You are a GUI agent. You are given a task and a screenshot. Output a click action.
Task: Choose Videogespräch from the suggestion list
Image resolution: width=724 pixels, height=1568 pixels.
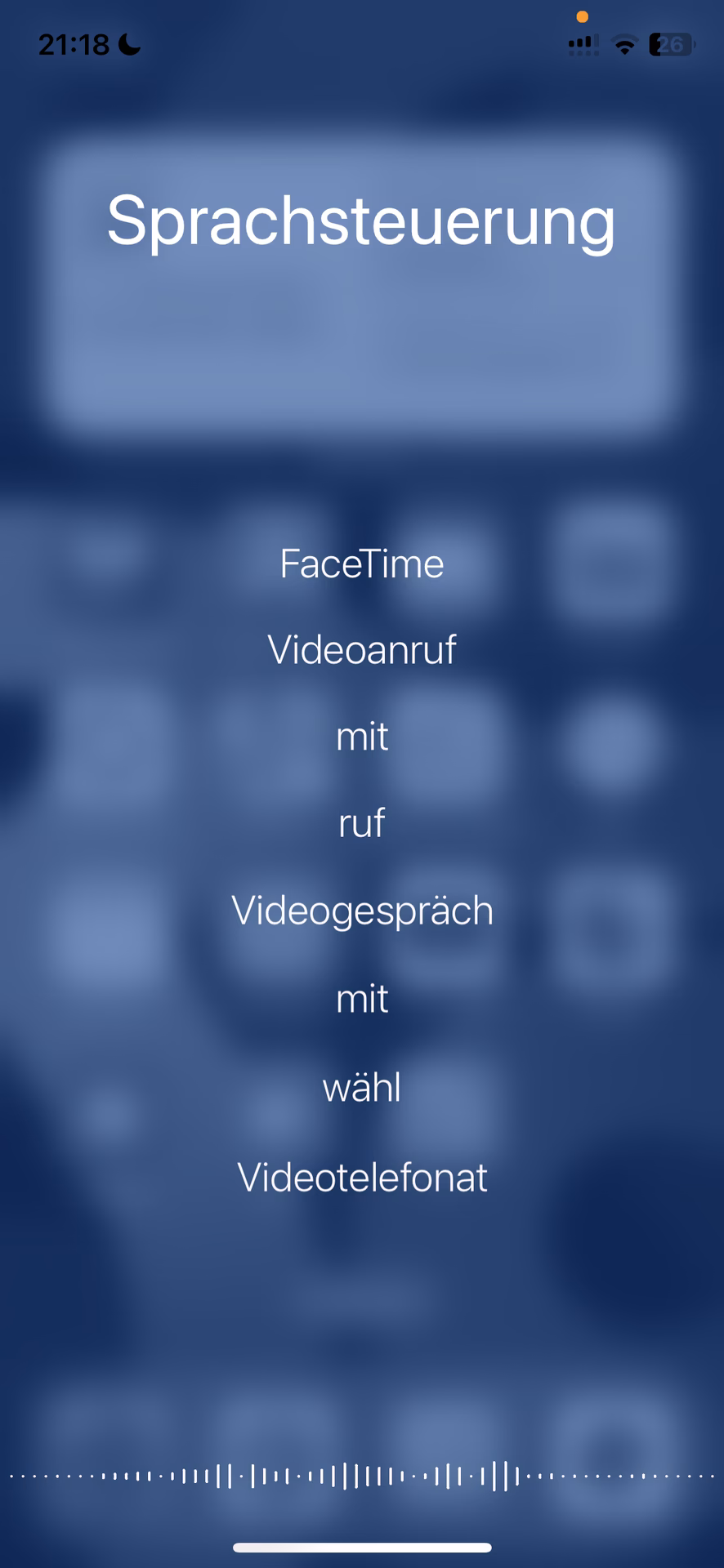click(x=362, y=911)
